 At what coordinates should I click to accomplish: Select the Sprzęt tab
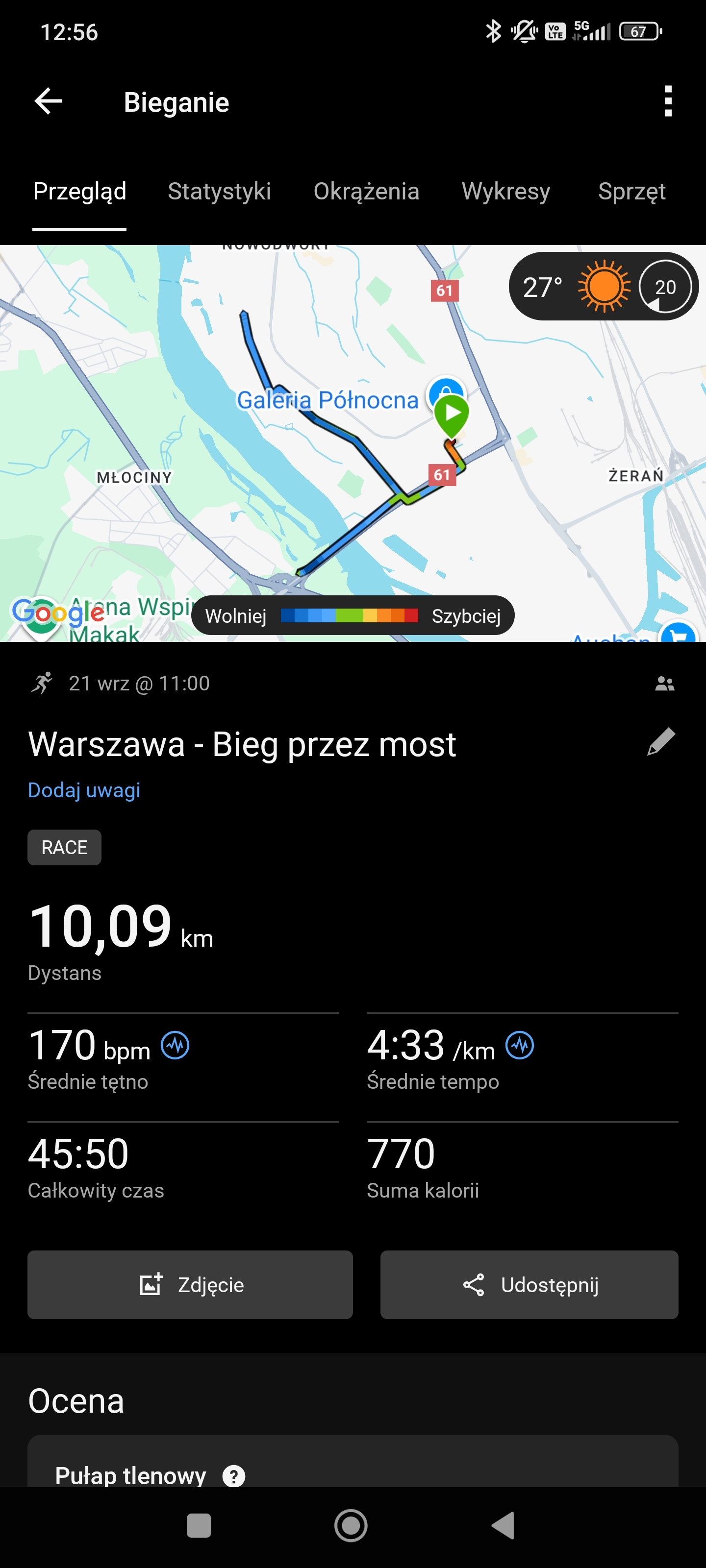(631, 191)
